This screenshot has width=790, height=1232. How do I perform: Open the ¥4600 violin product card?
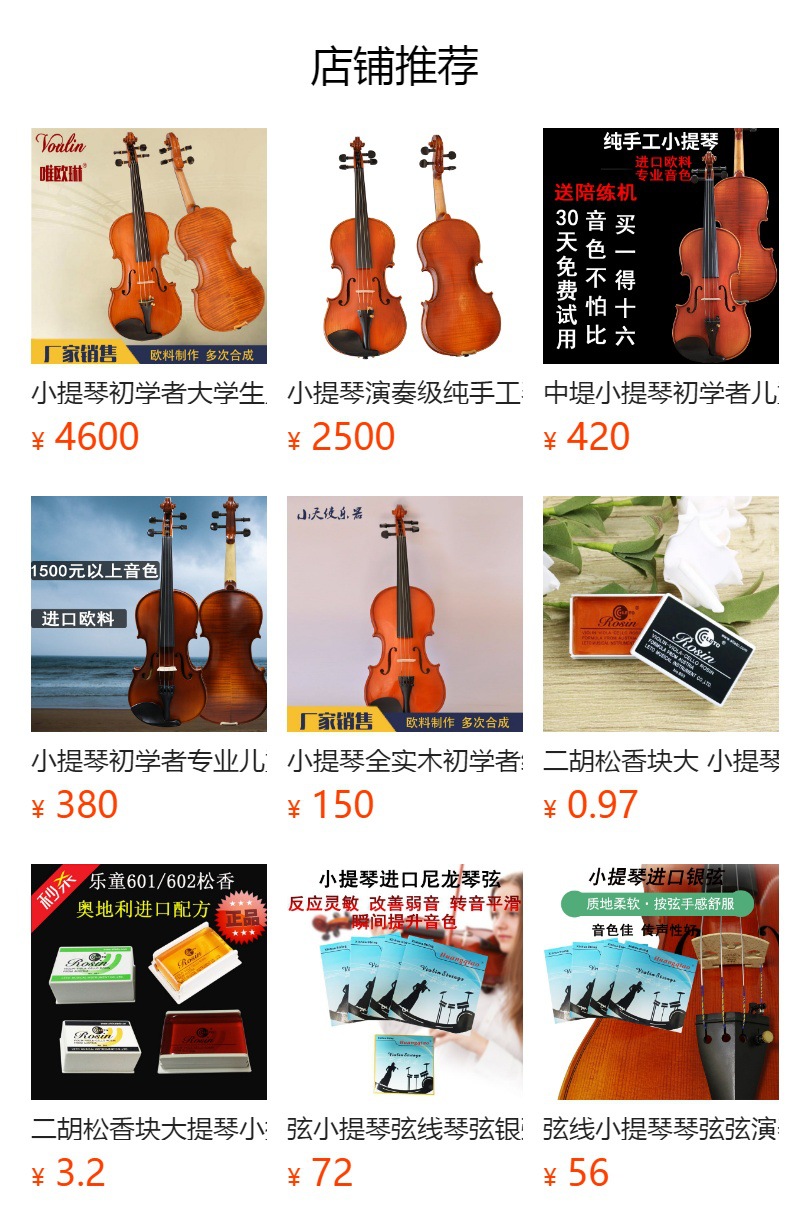149,293
